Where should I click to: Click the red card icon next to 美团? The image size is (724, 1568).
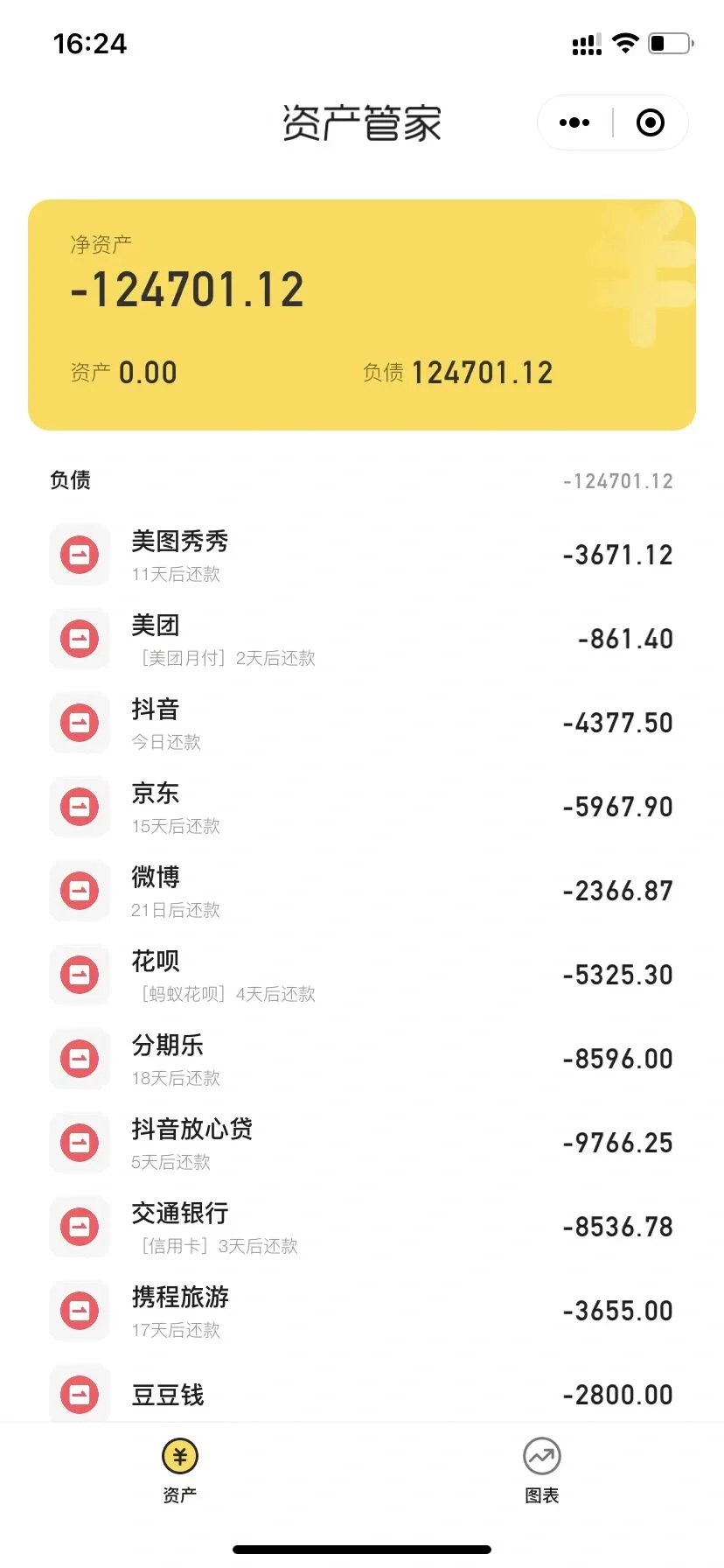click(80, 639)
